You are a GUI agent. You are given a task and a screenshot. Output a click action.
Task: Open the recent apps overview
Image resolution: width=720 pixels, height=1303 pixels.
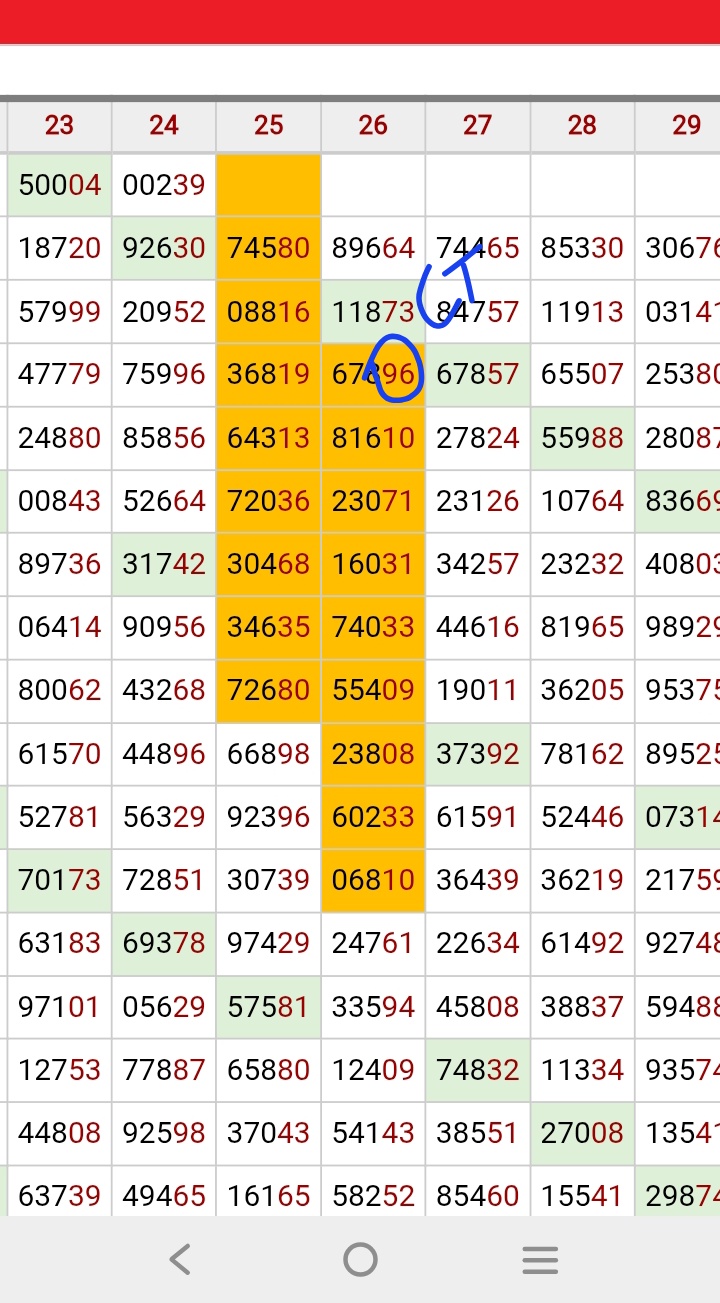540,1260
